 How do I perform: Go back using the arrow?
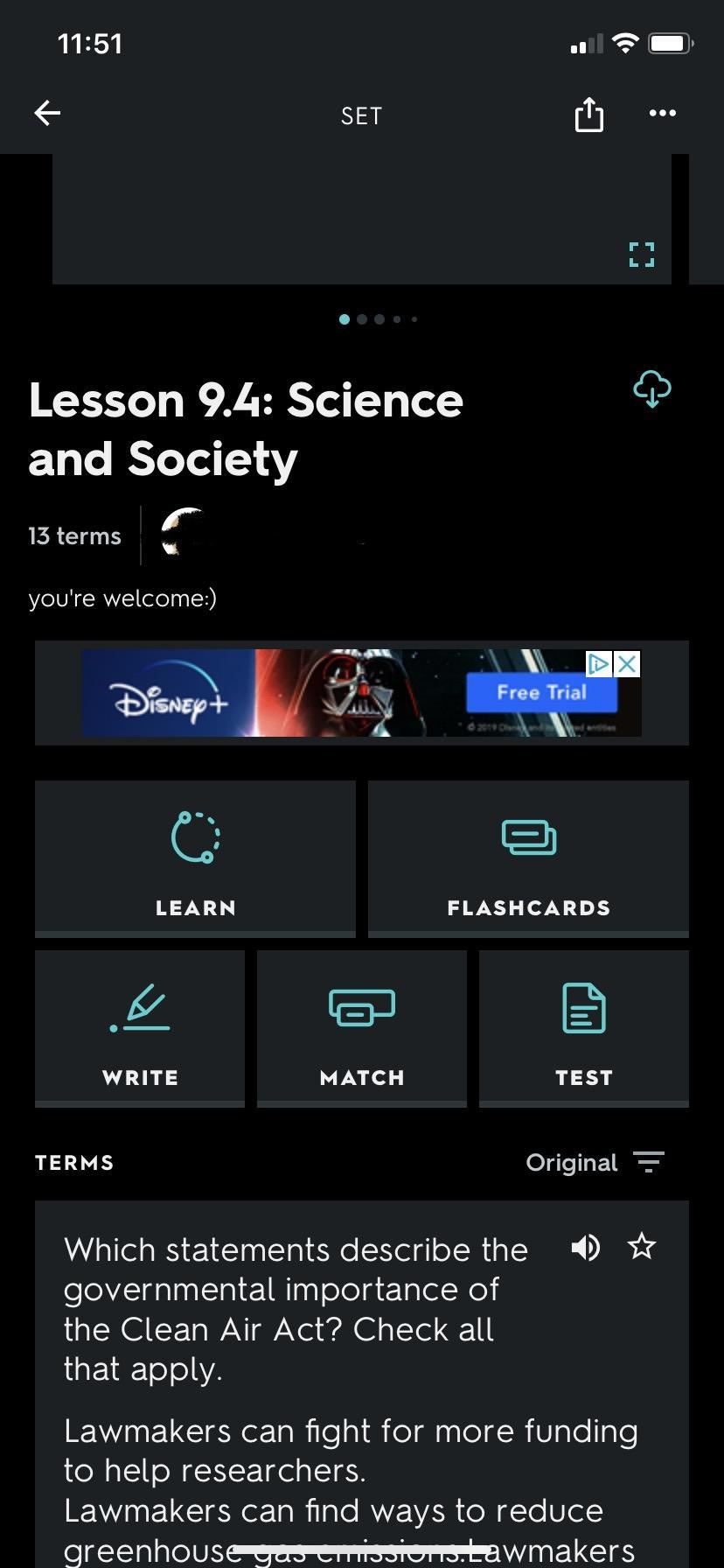[47, 113]
